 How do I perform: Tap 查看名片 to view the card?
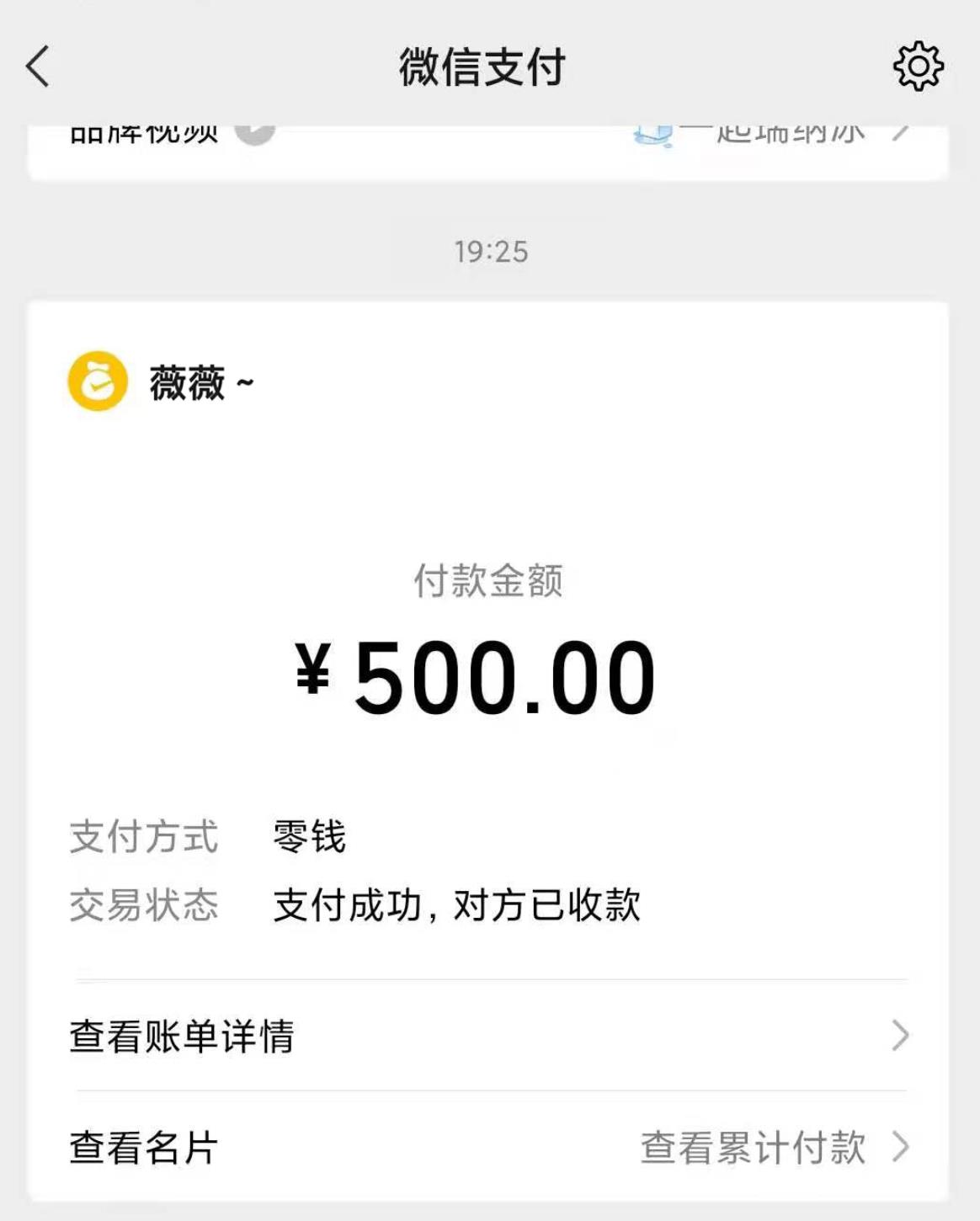pyautogui.click(x=144, y=1147)
